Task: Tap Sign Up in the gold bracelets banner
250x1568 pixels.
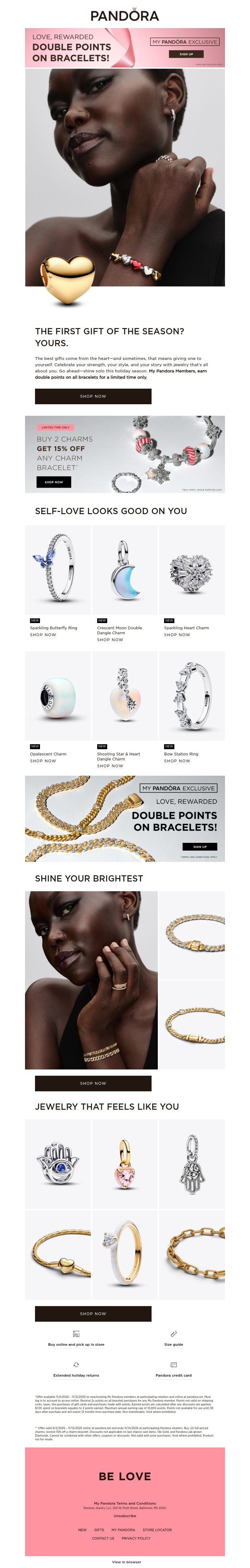Action: pos(199,846)
